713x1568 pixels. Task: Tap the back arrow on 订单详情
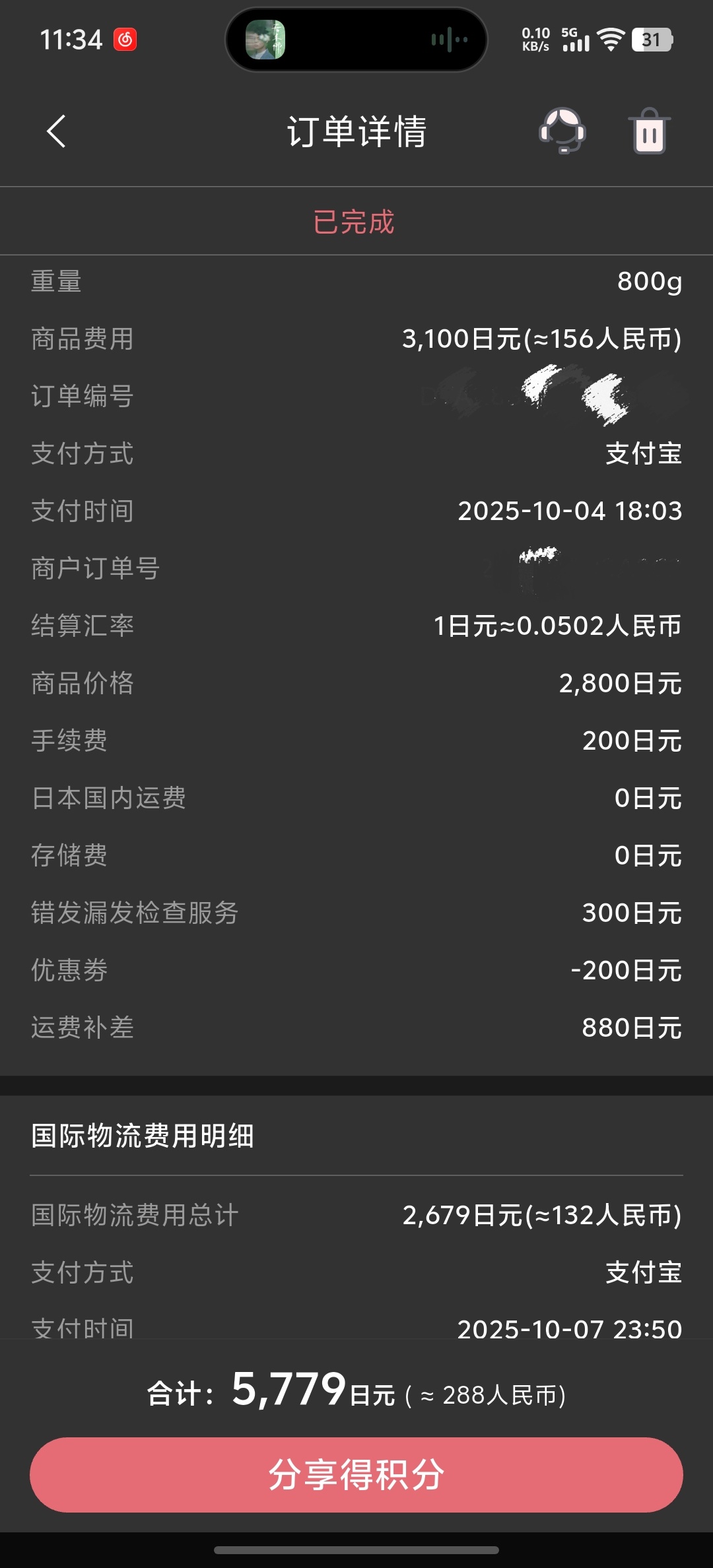tap(55, 131)
